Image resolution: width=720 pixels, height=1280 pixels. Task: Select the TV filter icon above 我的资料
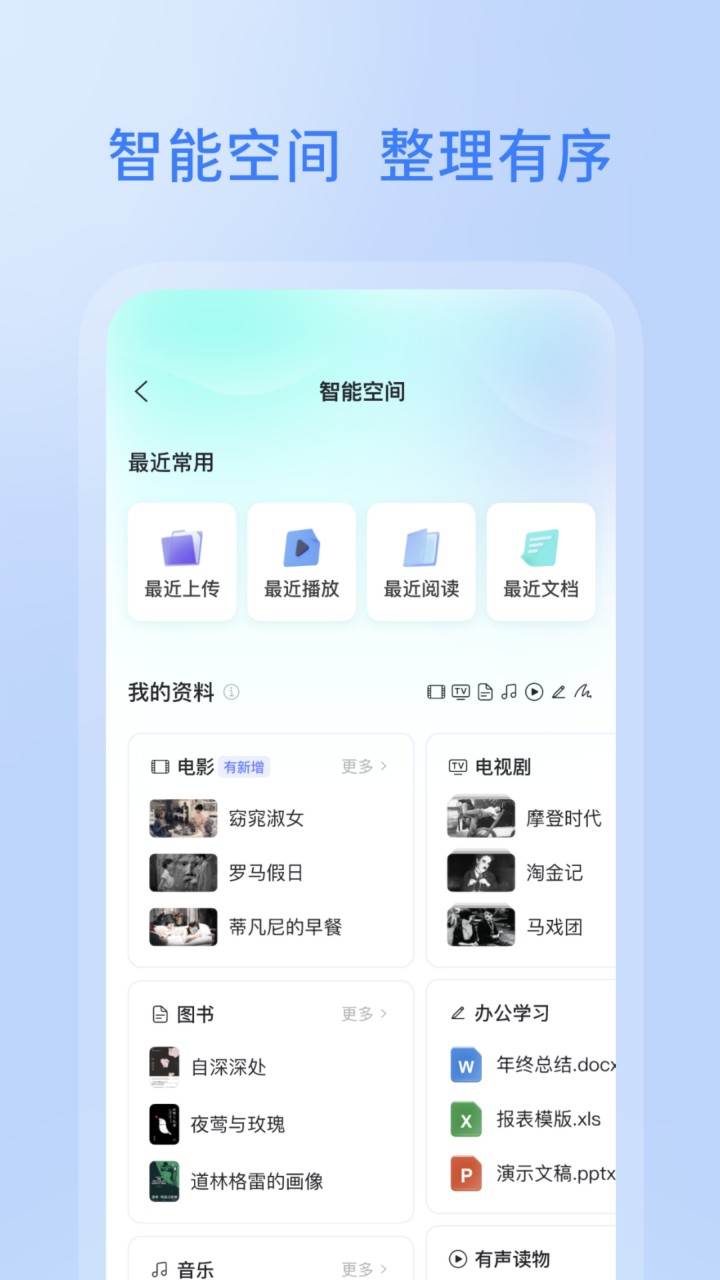[x=460, y=691]
